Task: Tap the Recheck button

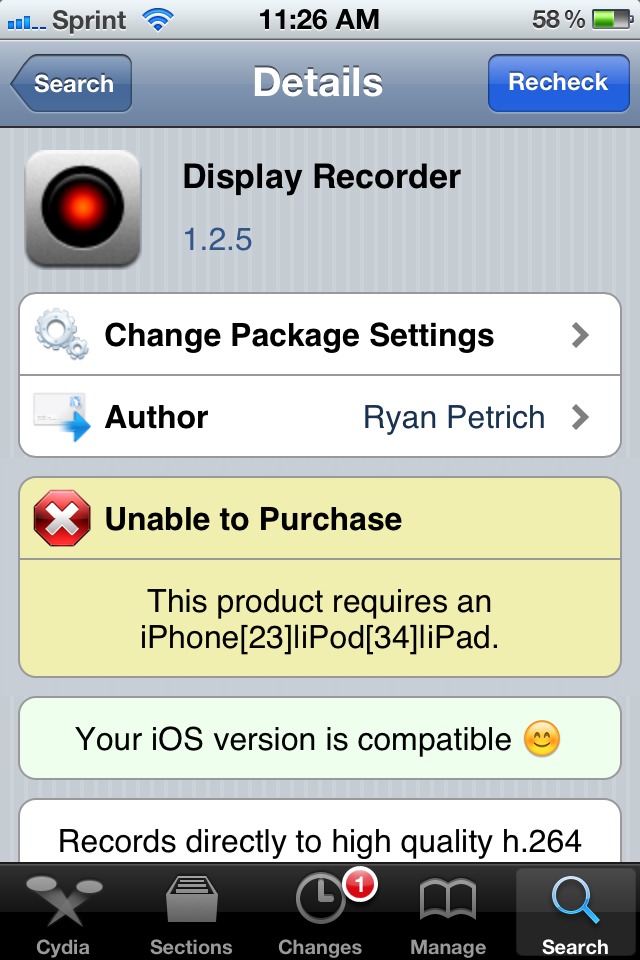Action: 557,83
